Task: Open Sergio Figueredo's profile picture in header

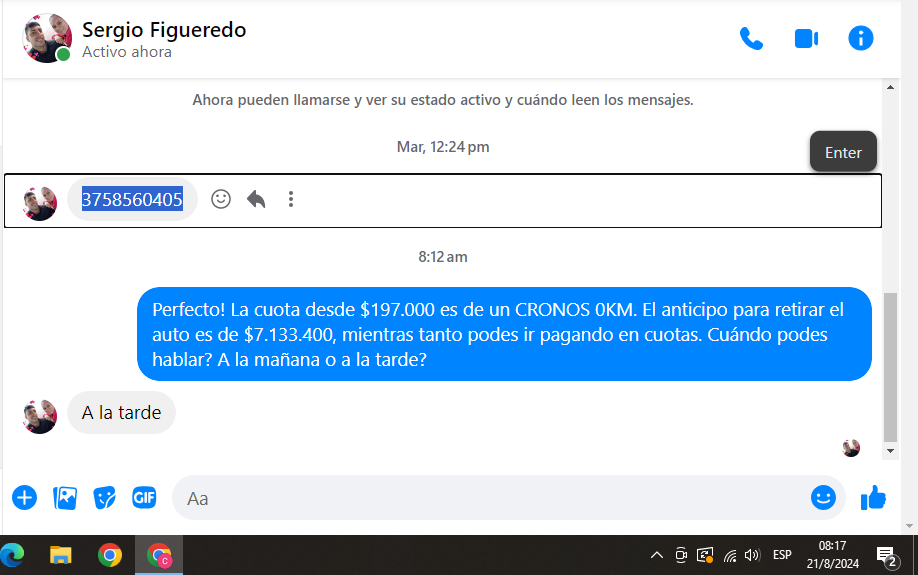Action: [47, 38]
